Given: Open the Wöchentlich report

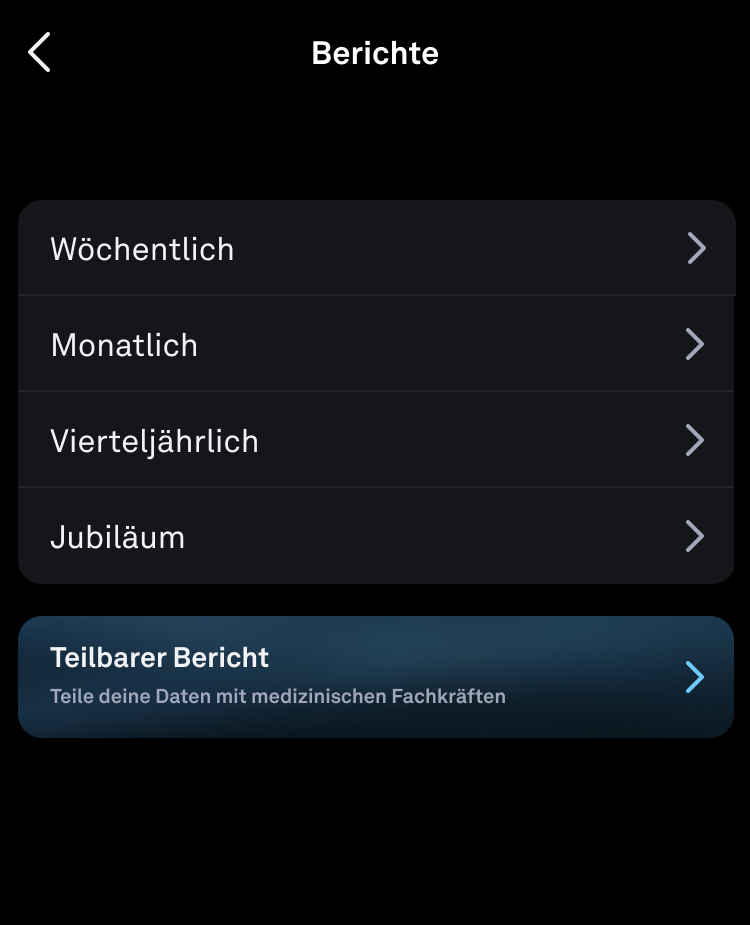Looking at the screenshot, I should click(x=376, y=248).
